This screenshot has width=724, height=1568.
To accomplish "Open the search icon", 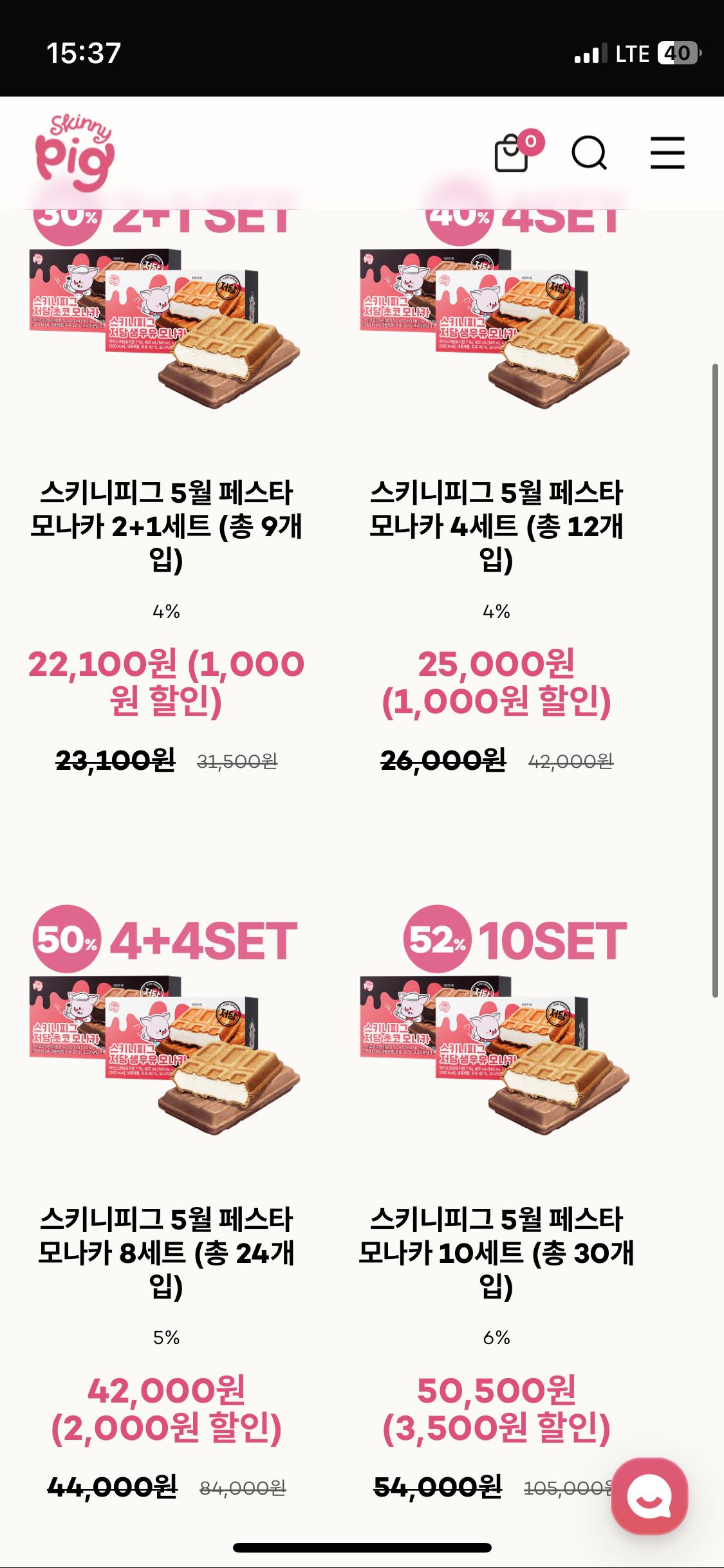I will 589,153.
